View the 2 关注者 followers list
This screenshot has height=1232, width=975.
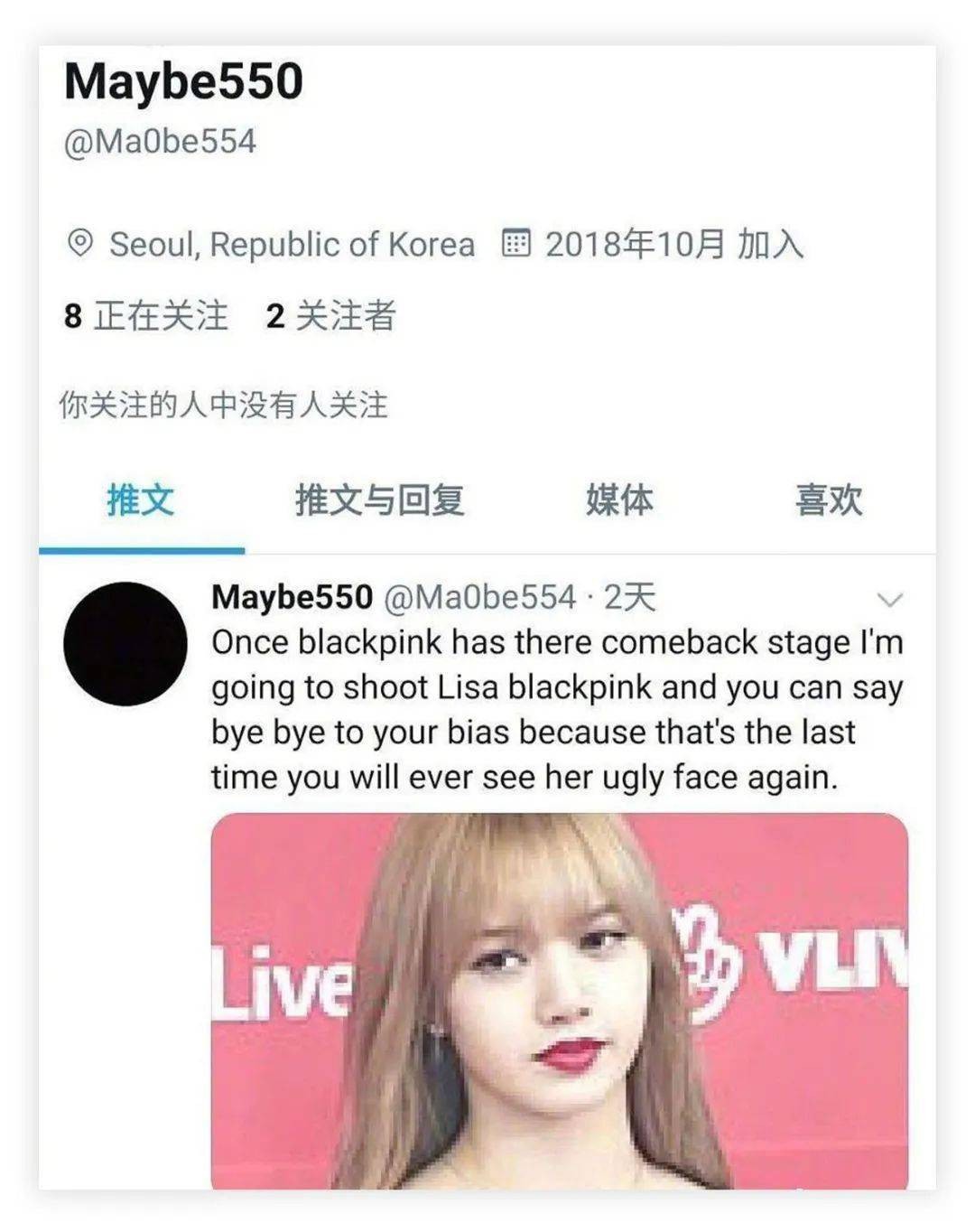[x=330, y=316]
